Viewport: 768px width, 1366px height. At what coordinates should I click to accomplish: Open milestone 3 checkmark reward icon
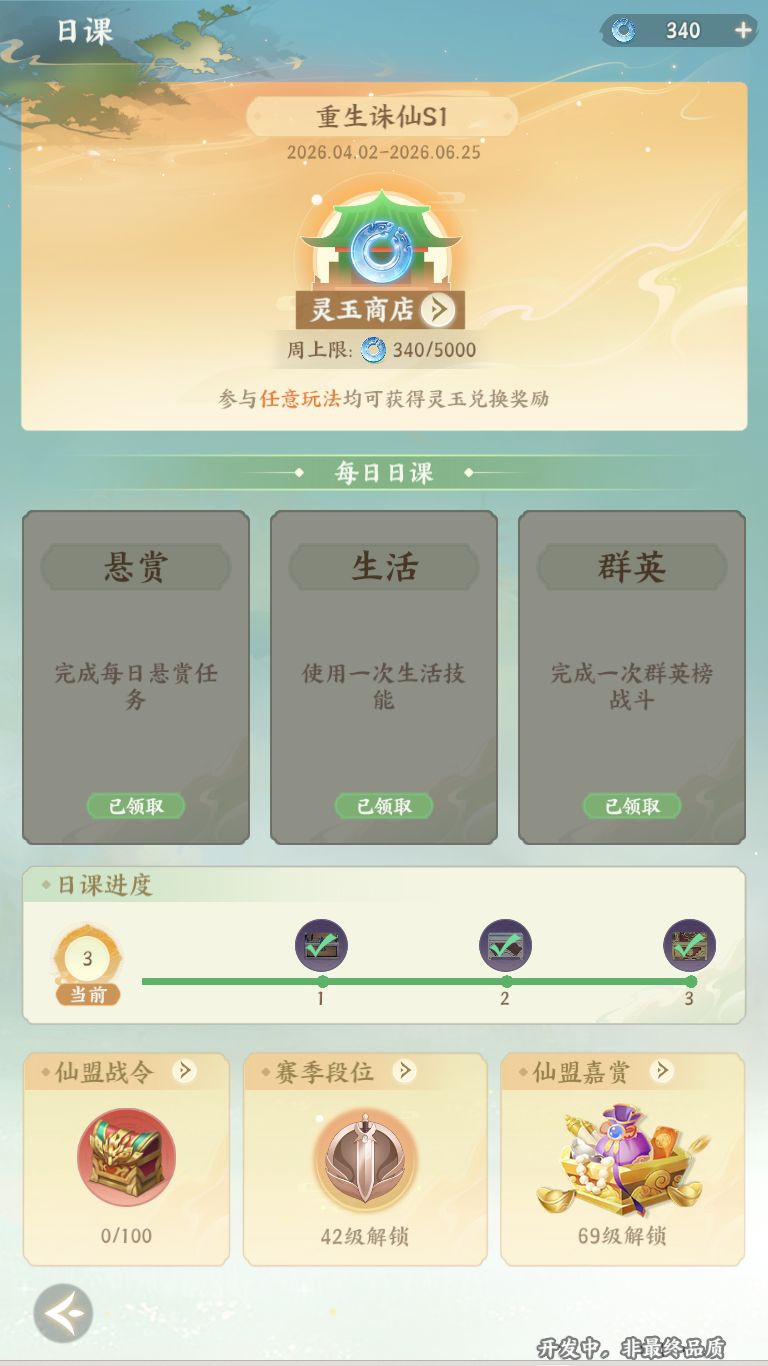click(690, 945)
